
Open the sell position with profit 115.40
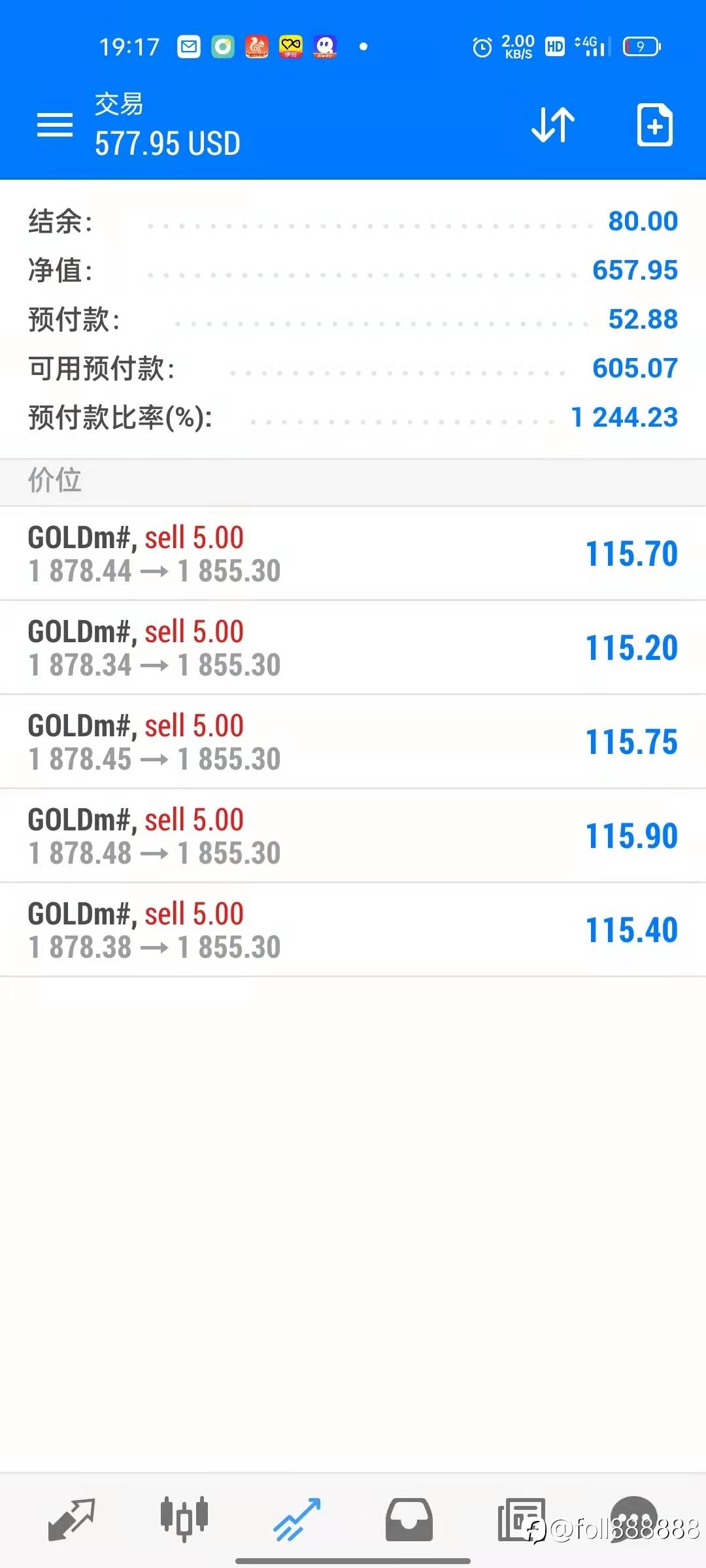coord(353,930)
